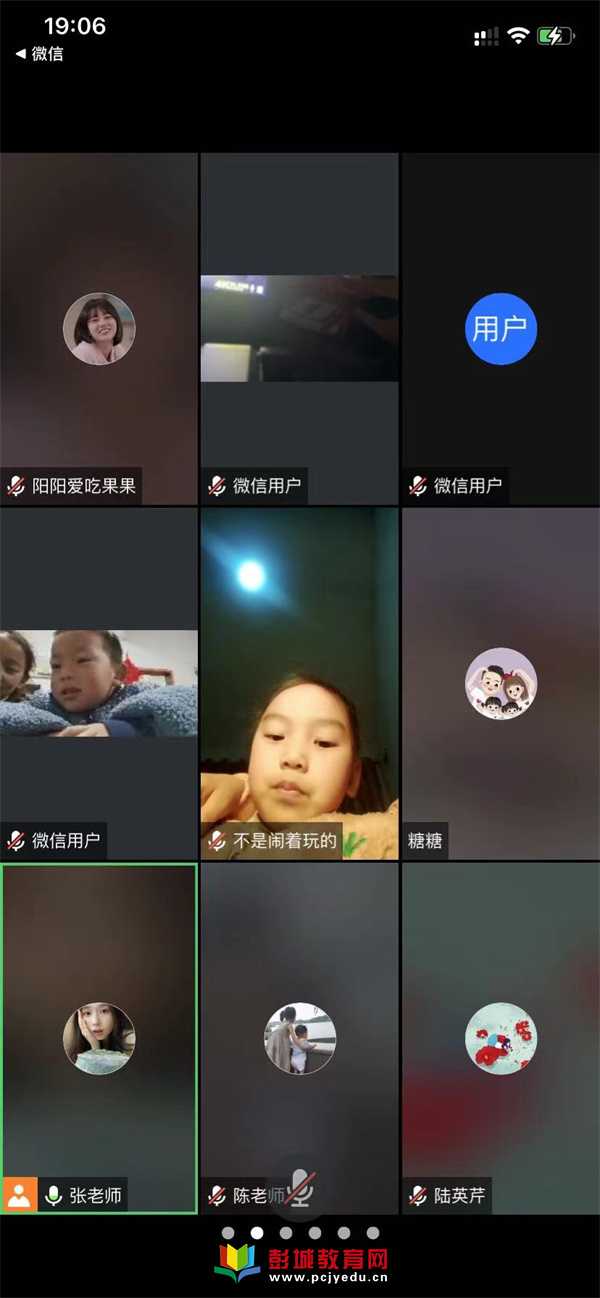Open the blue 用户 avatar participant tile

point(500,329)
